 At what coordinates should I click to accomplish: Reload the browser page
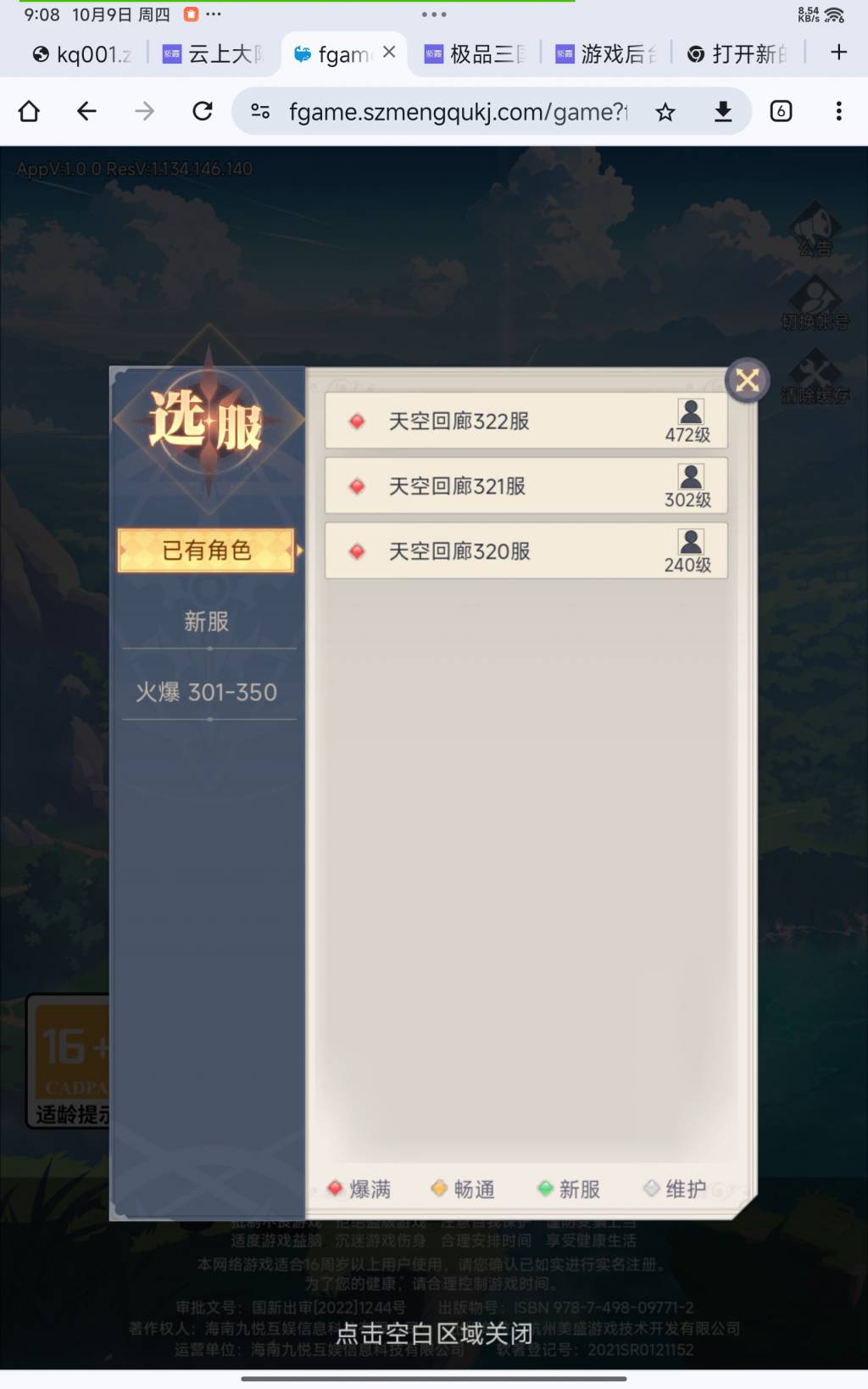click(203, 111)
